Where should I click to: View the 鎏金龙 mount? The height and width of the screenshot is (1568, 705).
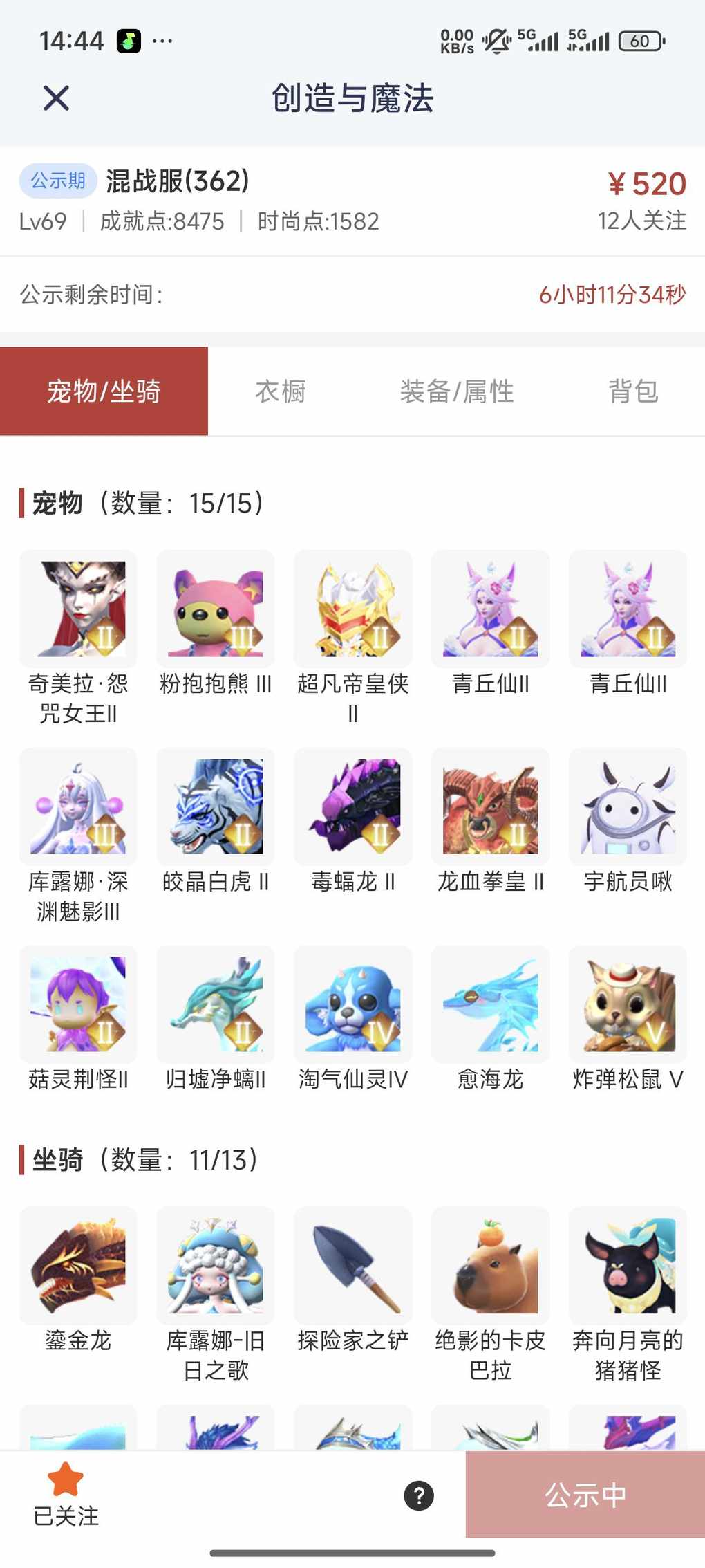[x=78, y=1266]
